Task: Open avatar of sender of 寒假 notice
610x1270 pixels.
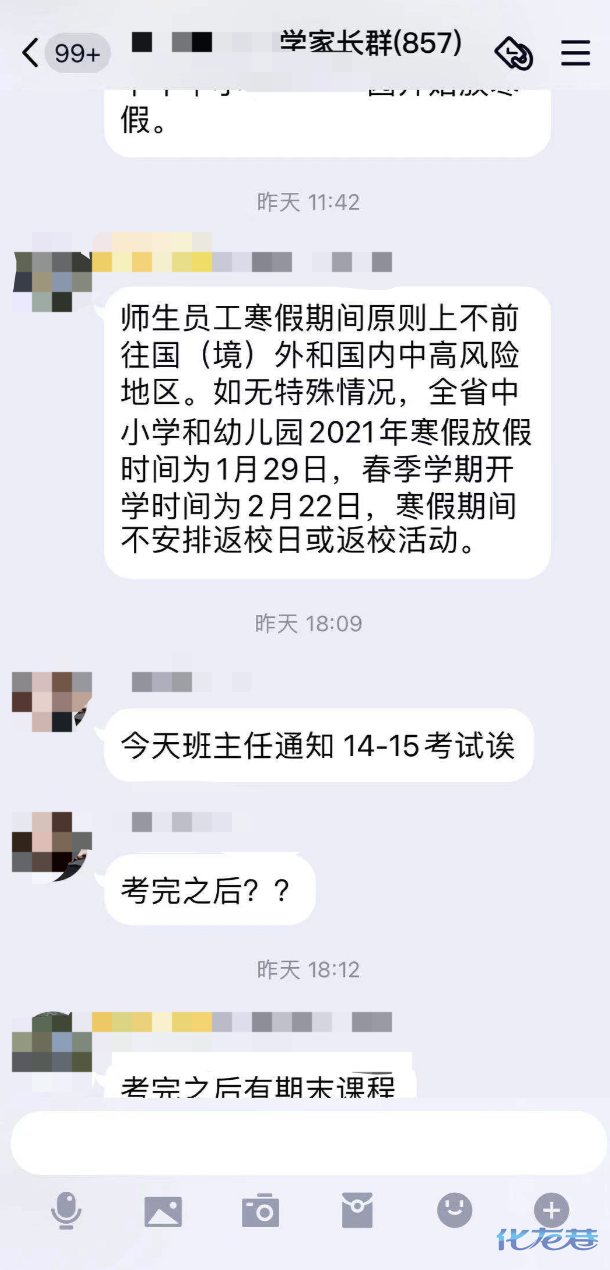Action: [51, 272]
